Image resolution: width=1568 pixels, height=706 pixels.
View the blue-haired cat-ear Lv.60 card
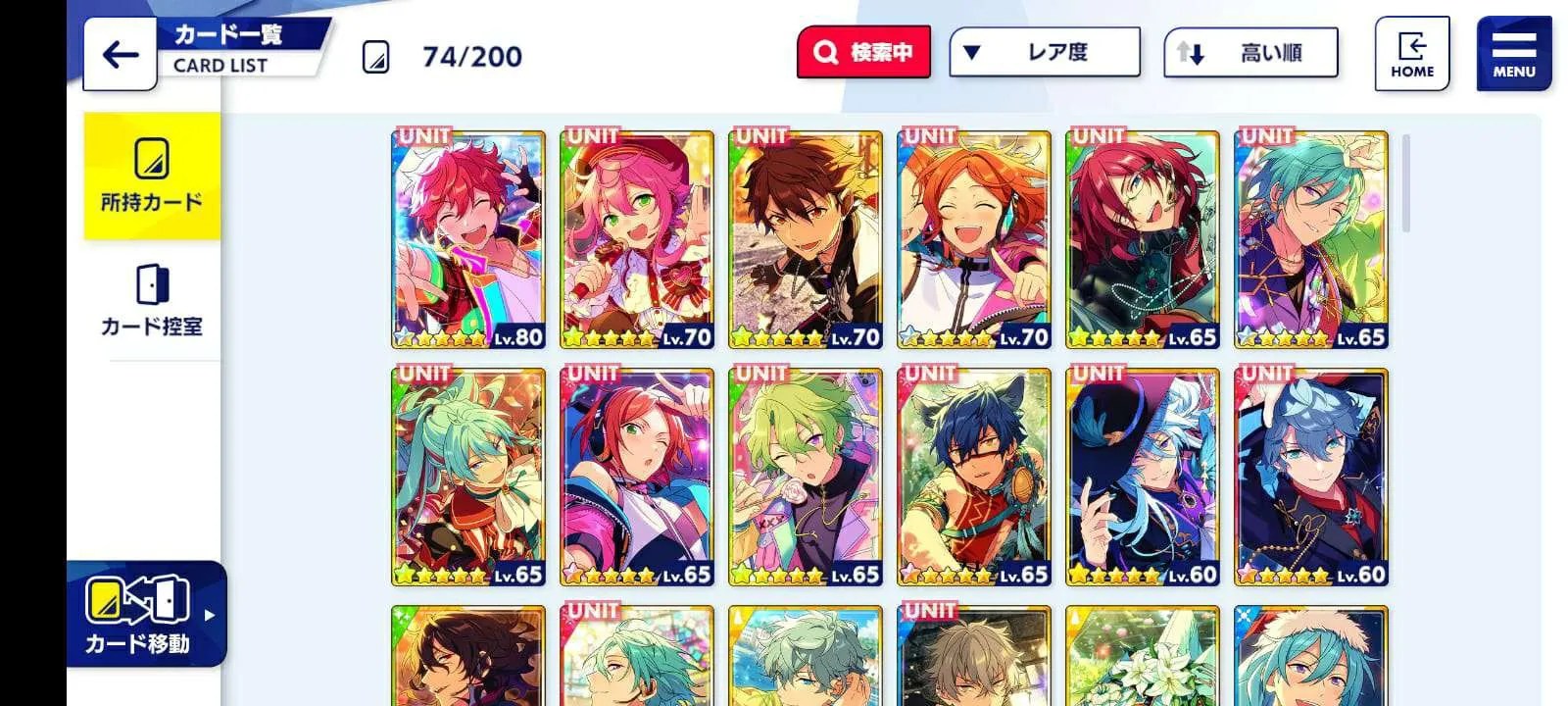(1311, 477)
